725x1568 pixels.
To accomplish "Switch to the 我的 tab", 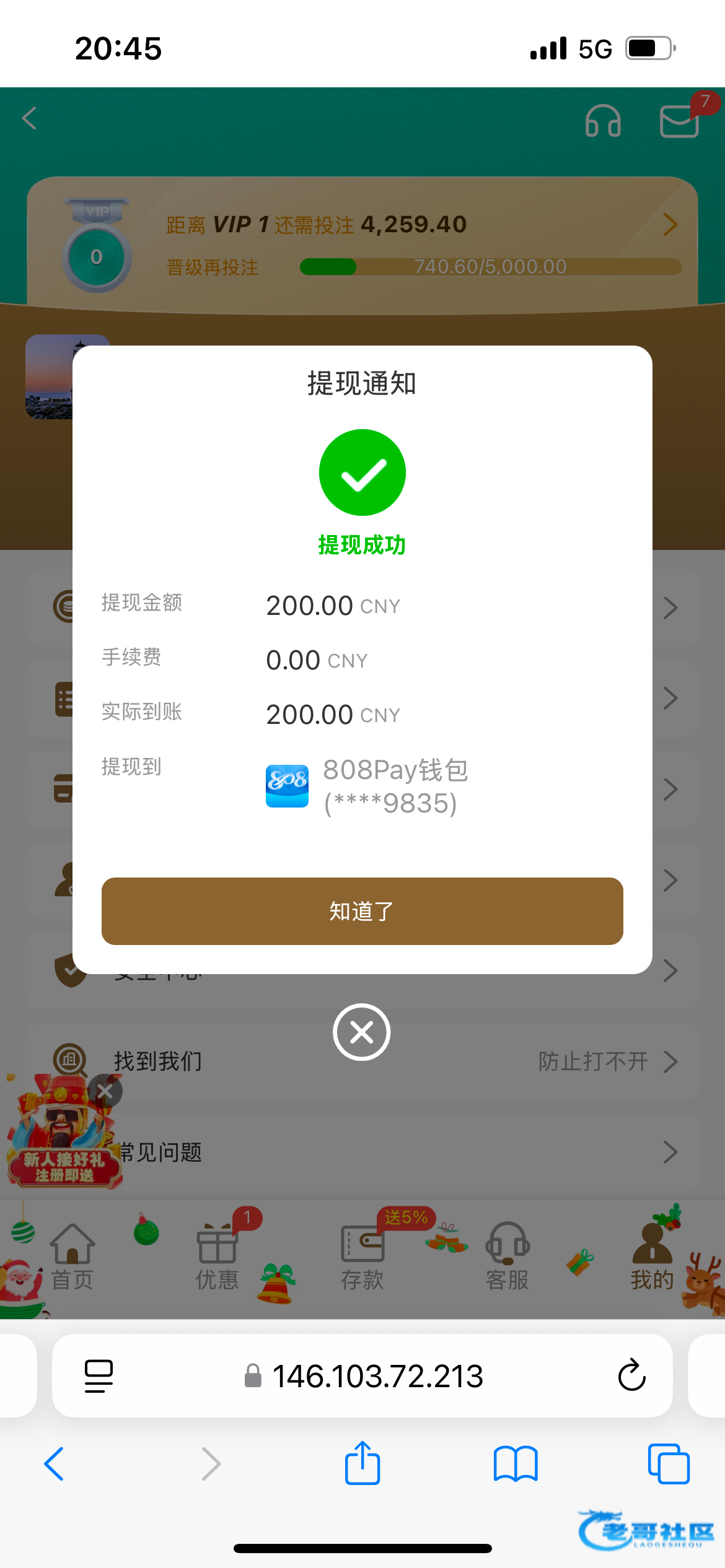I will [652, 1257].
